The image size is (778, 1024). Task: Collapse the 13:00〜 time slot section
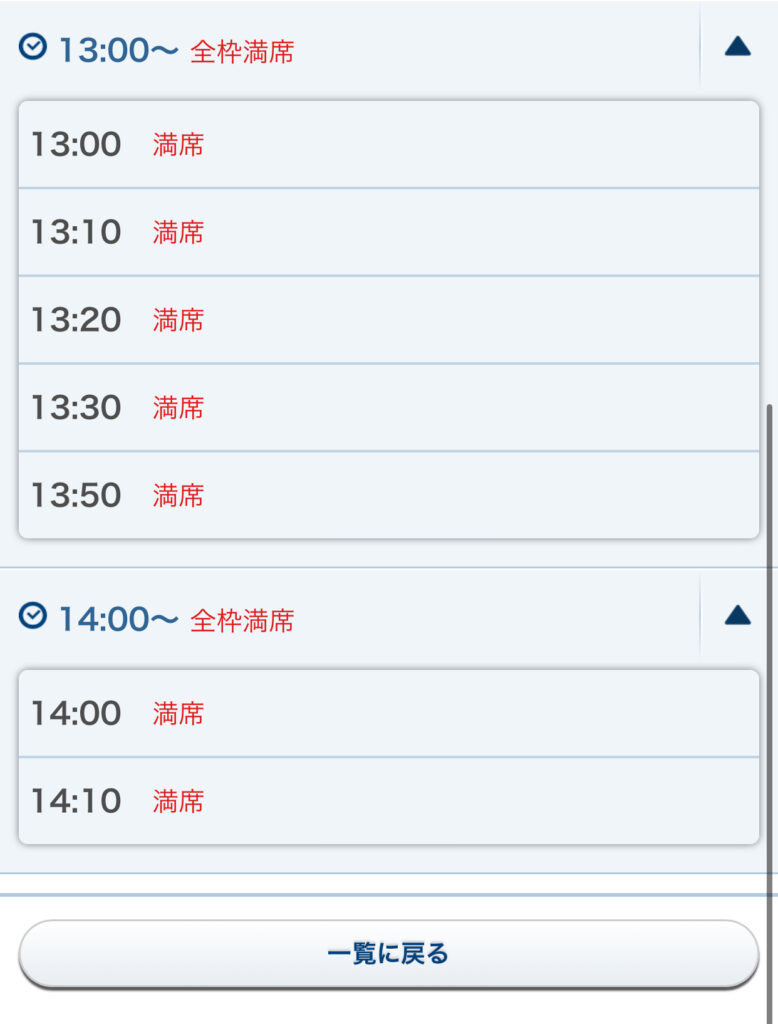(737, 47)
